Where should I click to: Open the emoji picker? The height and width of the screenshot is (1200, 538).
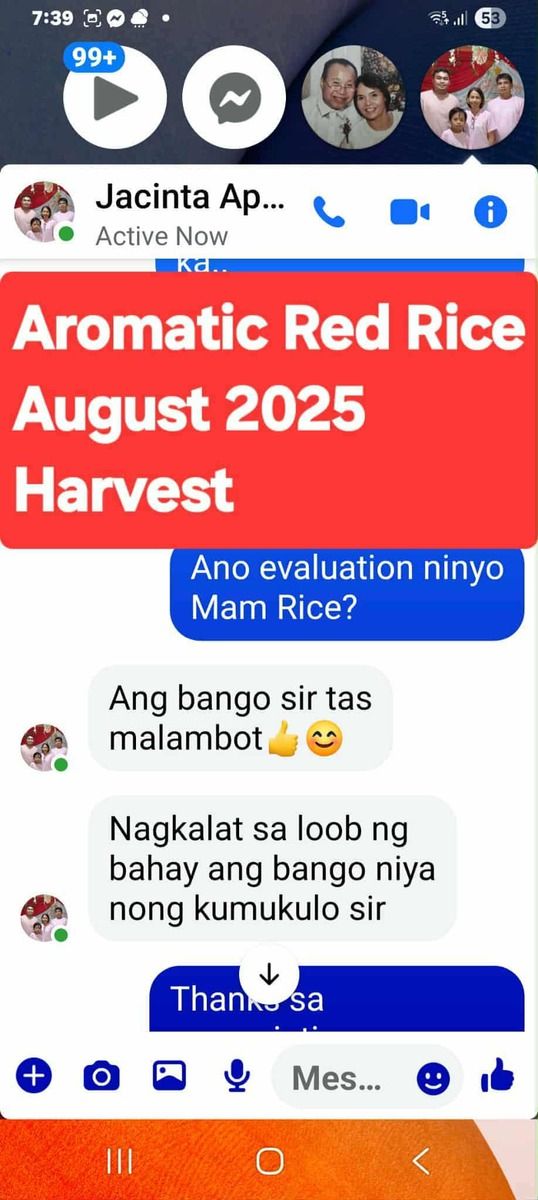coord(433,1078)
